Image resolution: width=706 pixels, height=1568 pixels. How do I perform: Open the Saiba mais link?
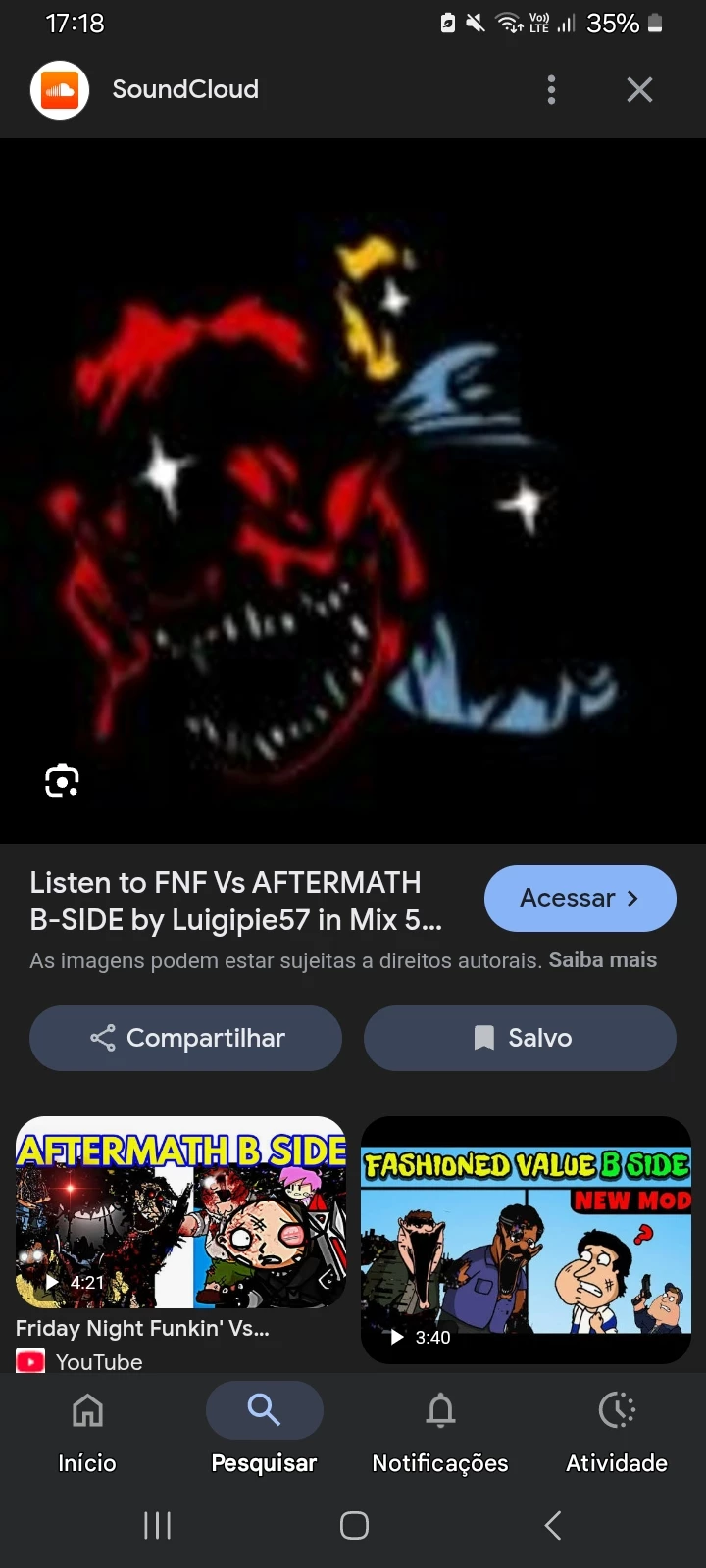pyautogui.click(x=602, y=960)
